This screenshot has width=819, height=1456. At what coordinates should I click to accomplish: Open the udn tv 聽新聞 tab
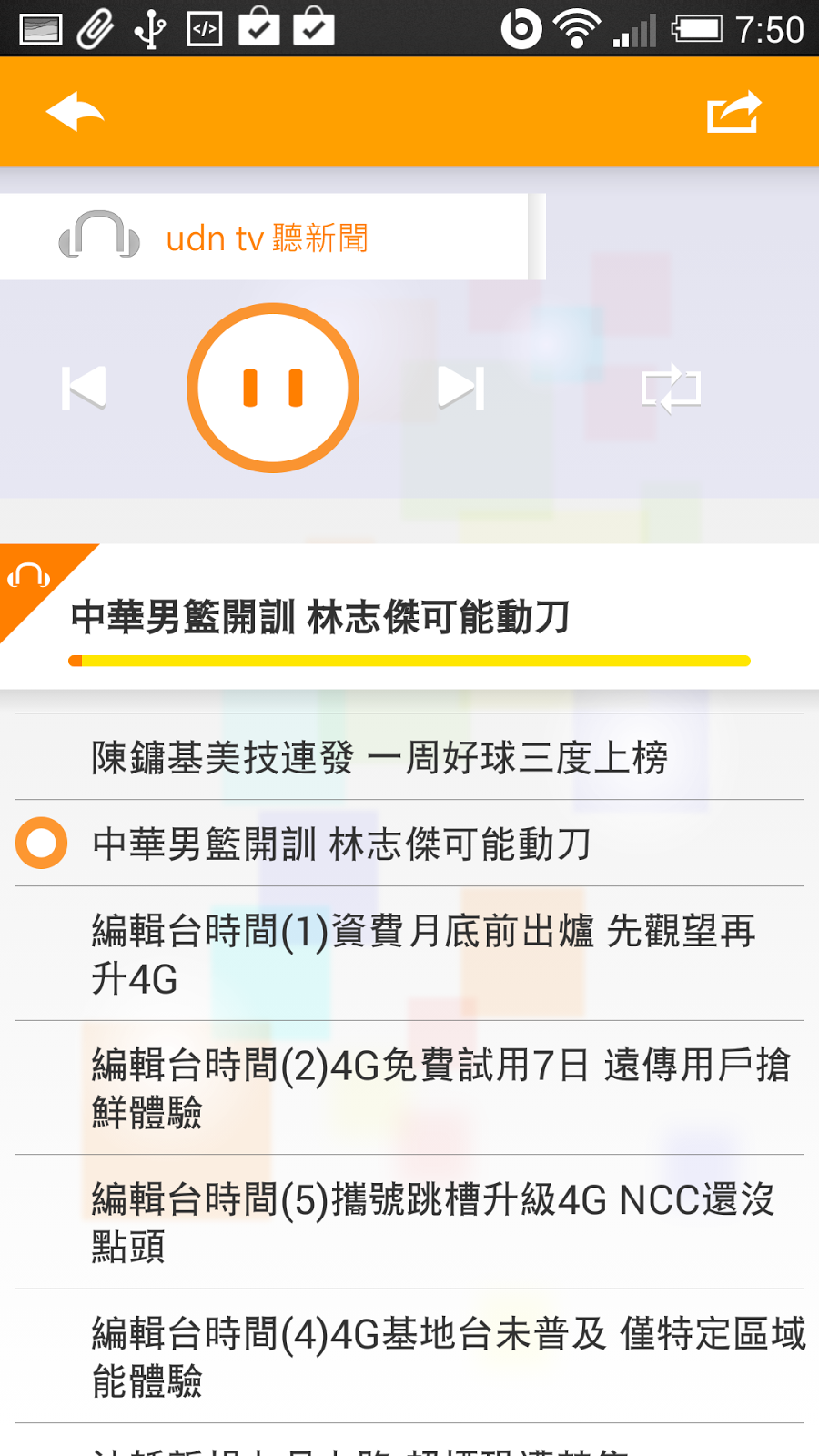264,237
